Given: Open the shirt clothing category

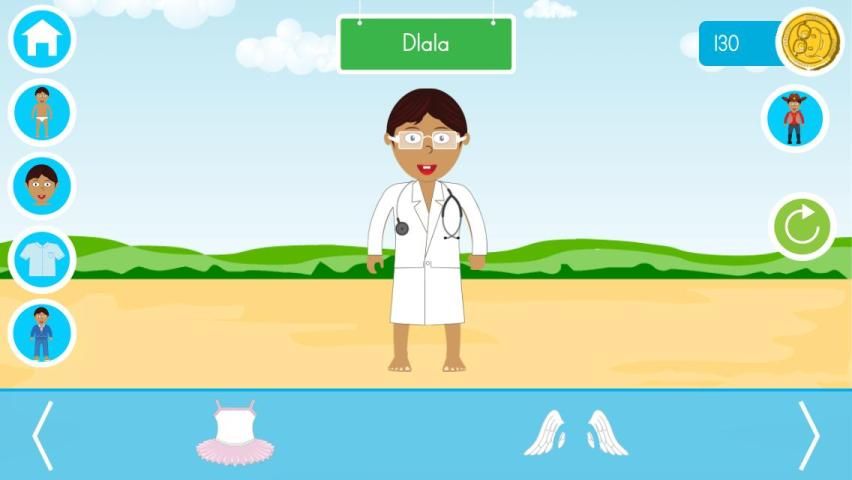Looking at the screenshot, I should [42, 259].
